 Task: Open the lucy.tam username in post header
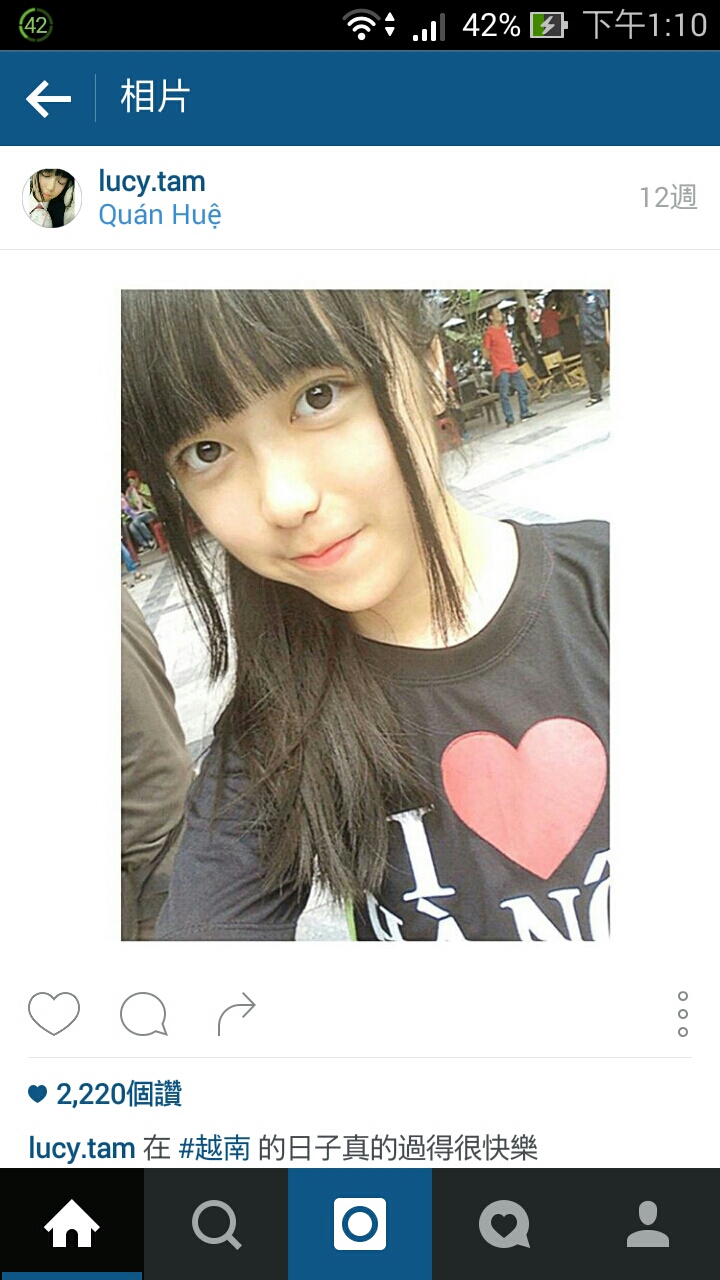(152, 182)
